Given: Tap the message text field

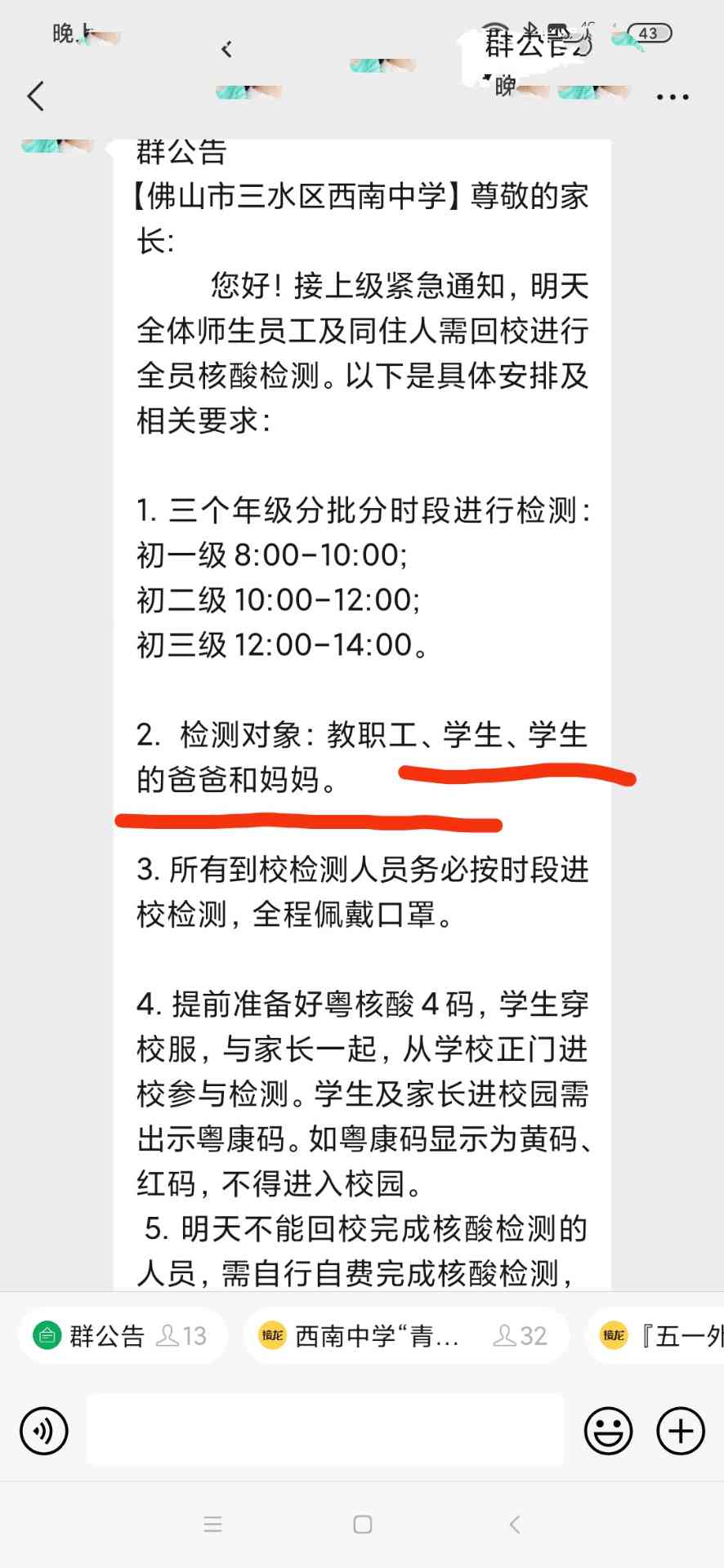Looking at the screenshot, I should tap(325, 1430).
